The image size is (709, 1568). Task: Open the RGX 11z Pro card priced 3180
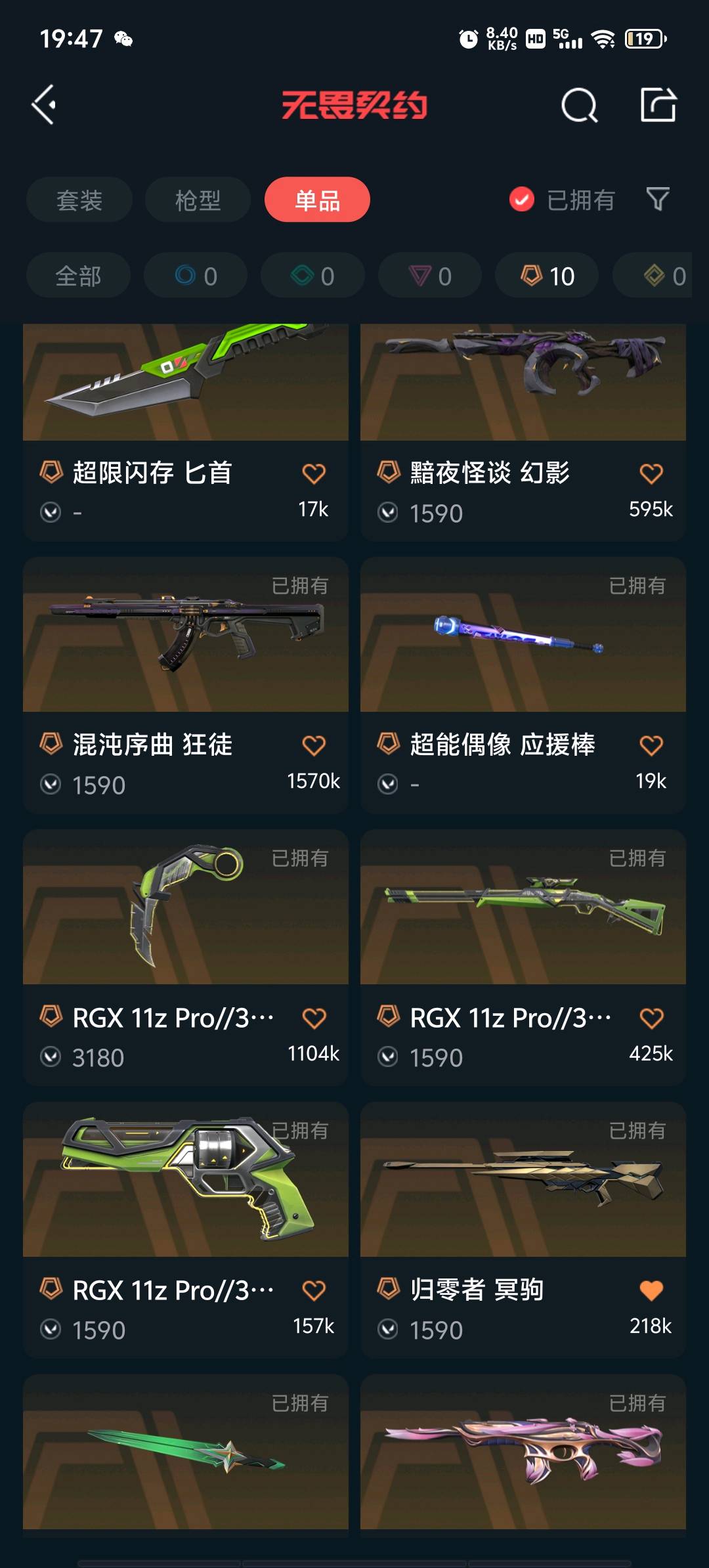185,913
